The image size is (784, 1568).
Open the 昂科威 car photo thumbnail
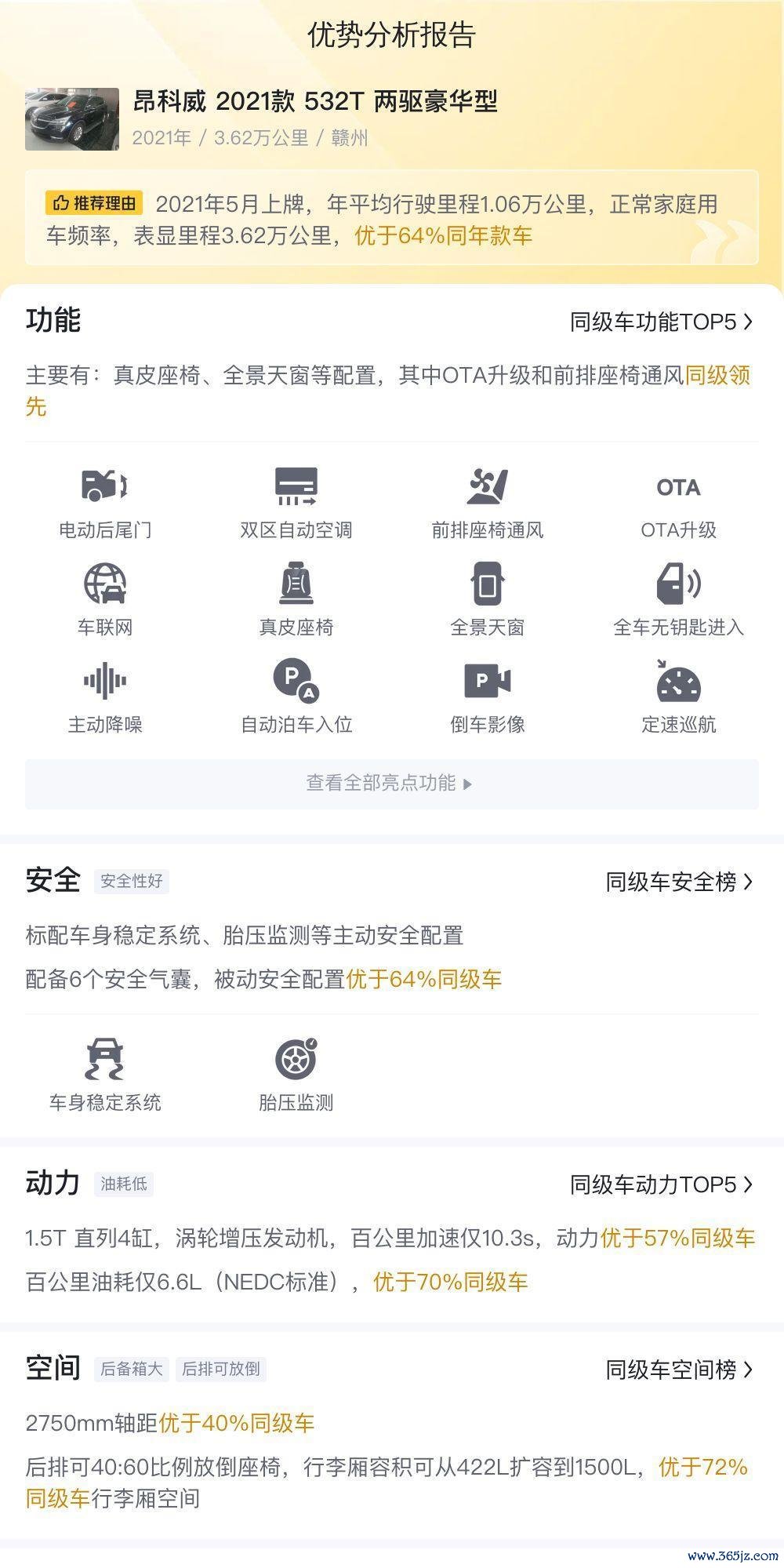pos(72,118)
